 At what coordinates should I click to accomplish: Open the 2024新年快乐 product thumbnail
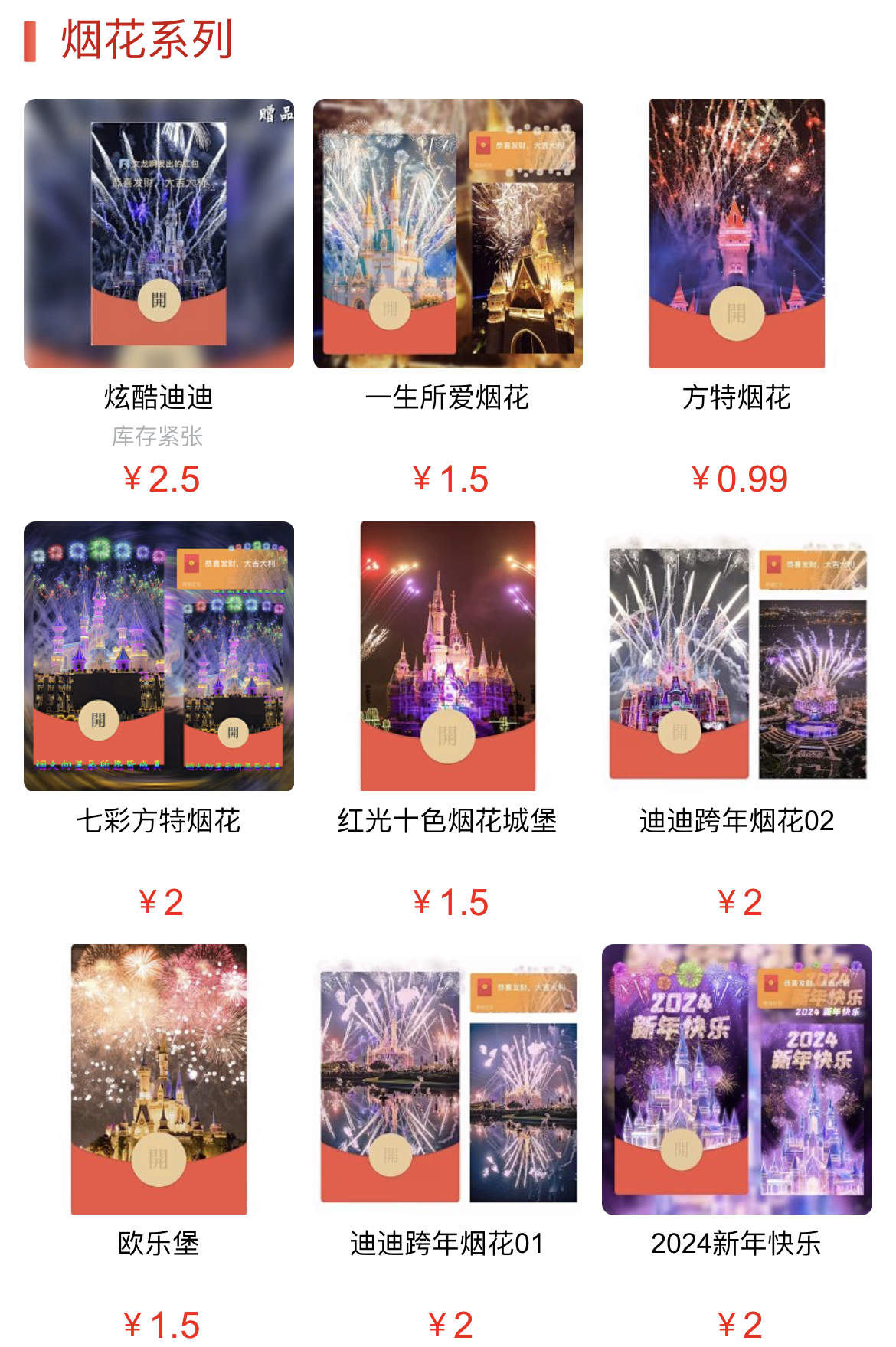[736, 1080]
